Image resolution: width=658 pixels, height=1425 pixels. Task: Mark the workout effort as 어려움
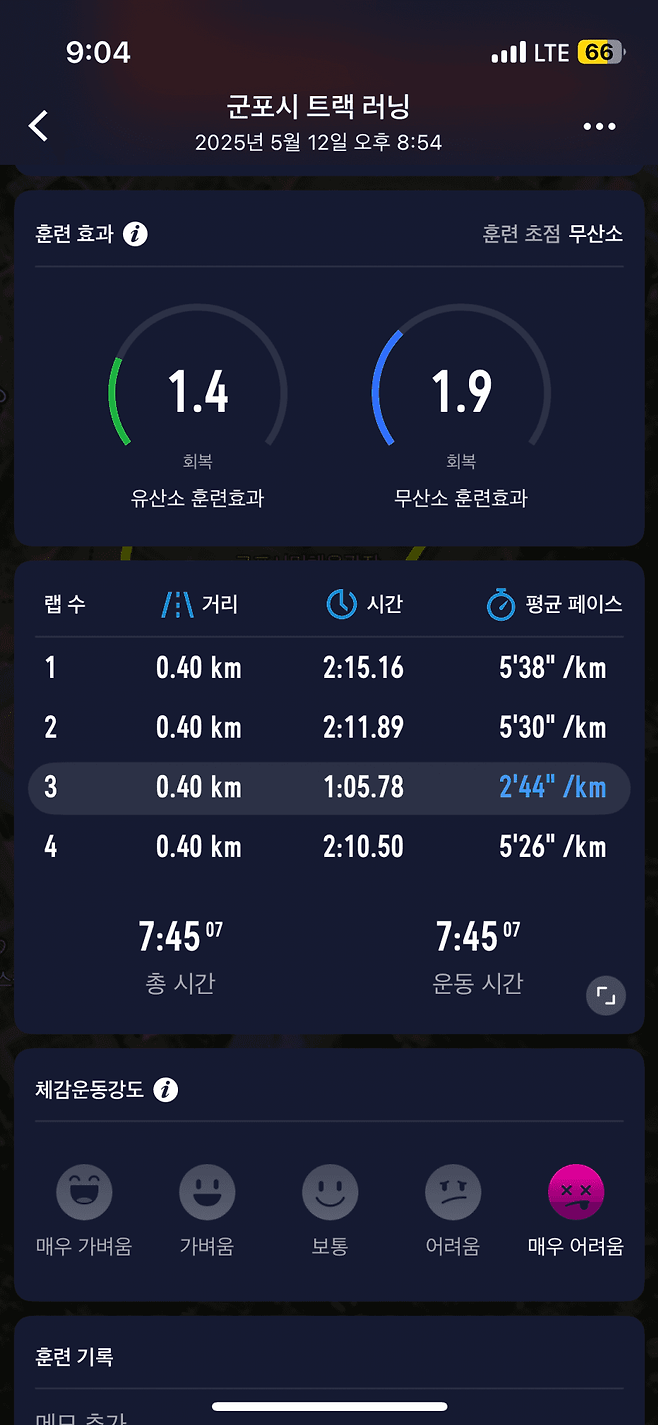tap(453, 1192)
